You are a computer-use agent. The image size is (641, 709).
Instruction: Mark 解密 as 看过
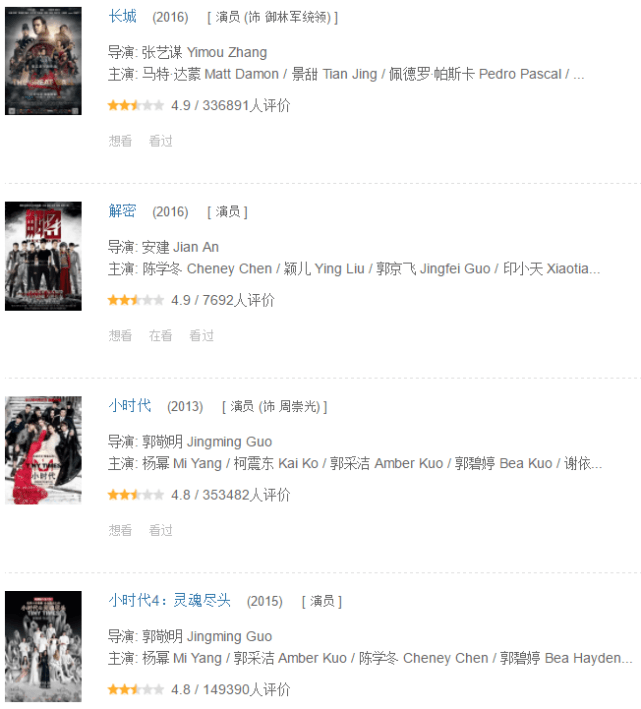click(x=202, y=336)
